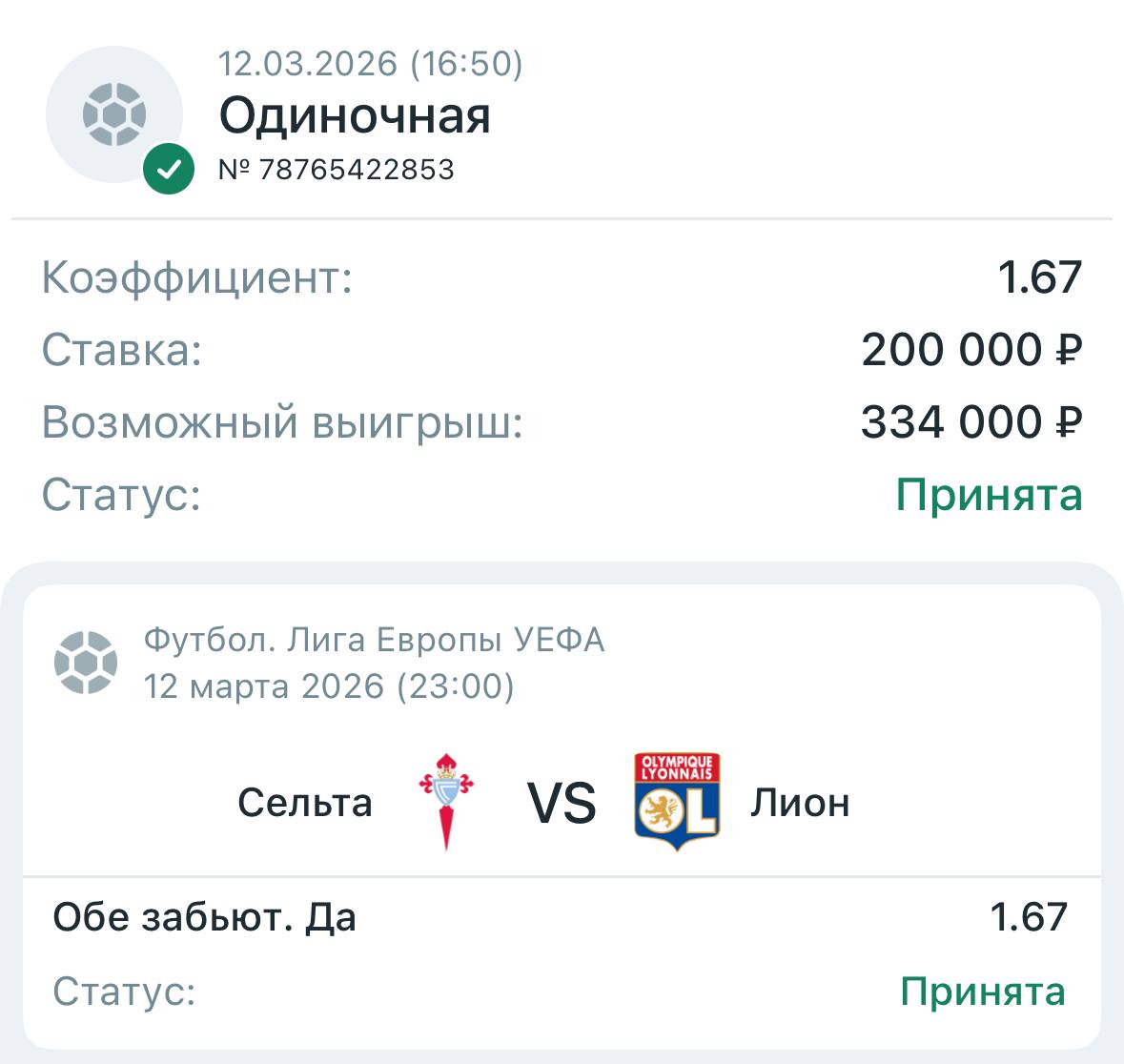The image size is (1124, 1064).
Task: Open the Сельта vs Лион match card
Action: pyautogui.click(x=562, y=803)
